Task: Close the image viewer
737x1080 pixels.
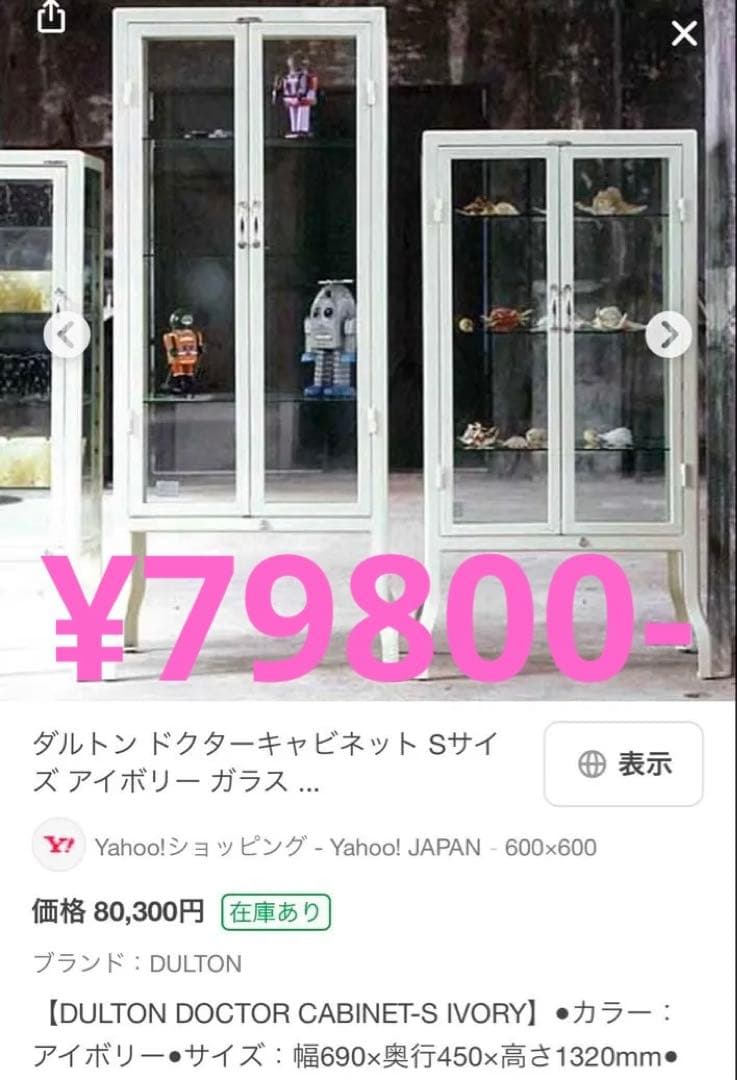Action: click(x=685, y=34)
